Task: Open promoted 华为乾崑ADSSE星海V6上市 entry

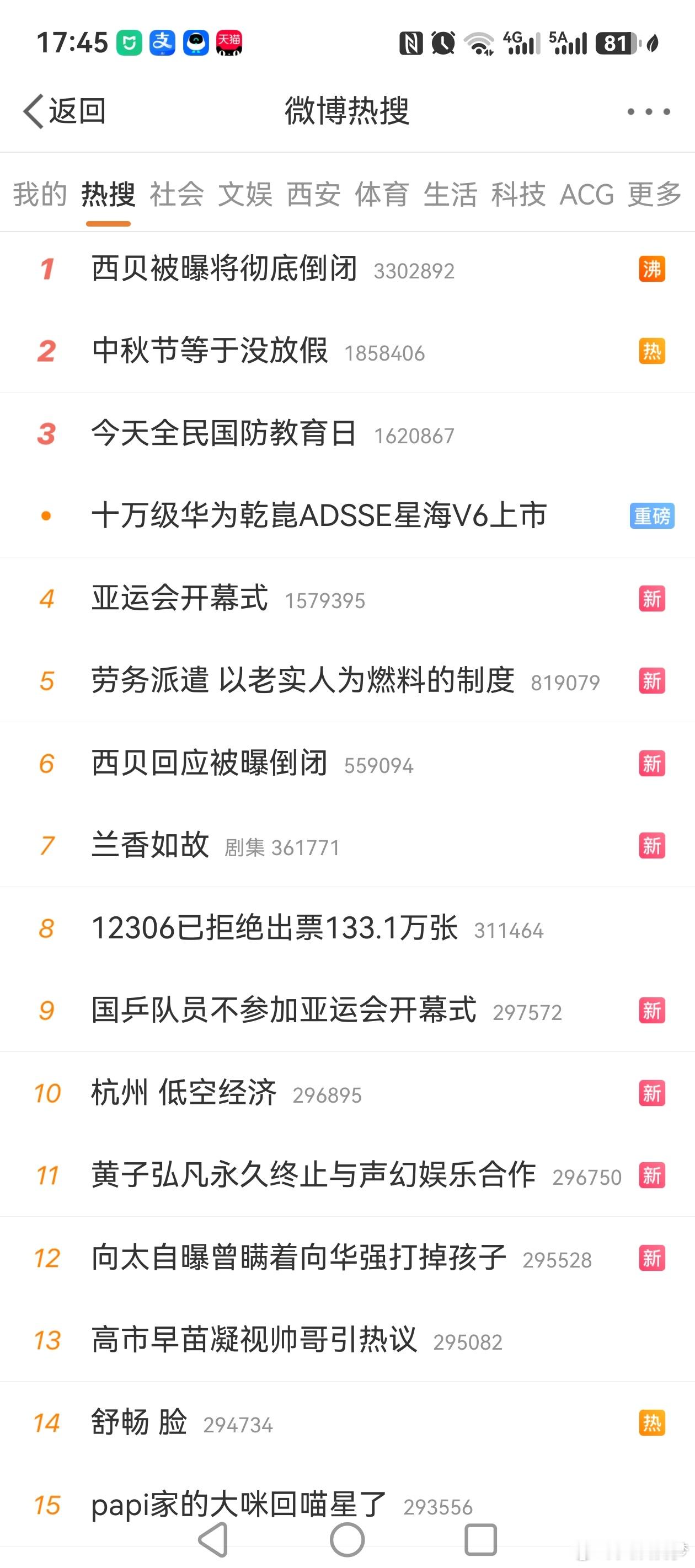Action: [x=347, y=516]
